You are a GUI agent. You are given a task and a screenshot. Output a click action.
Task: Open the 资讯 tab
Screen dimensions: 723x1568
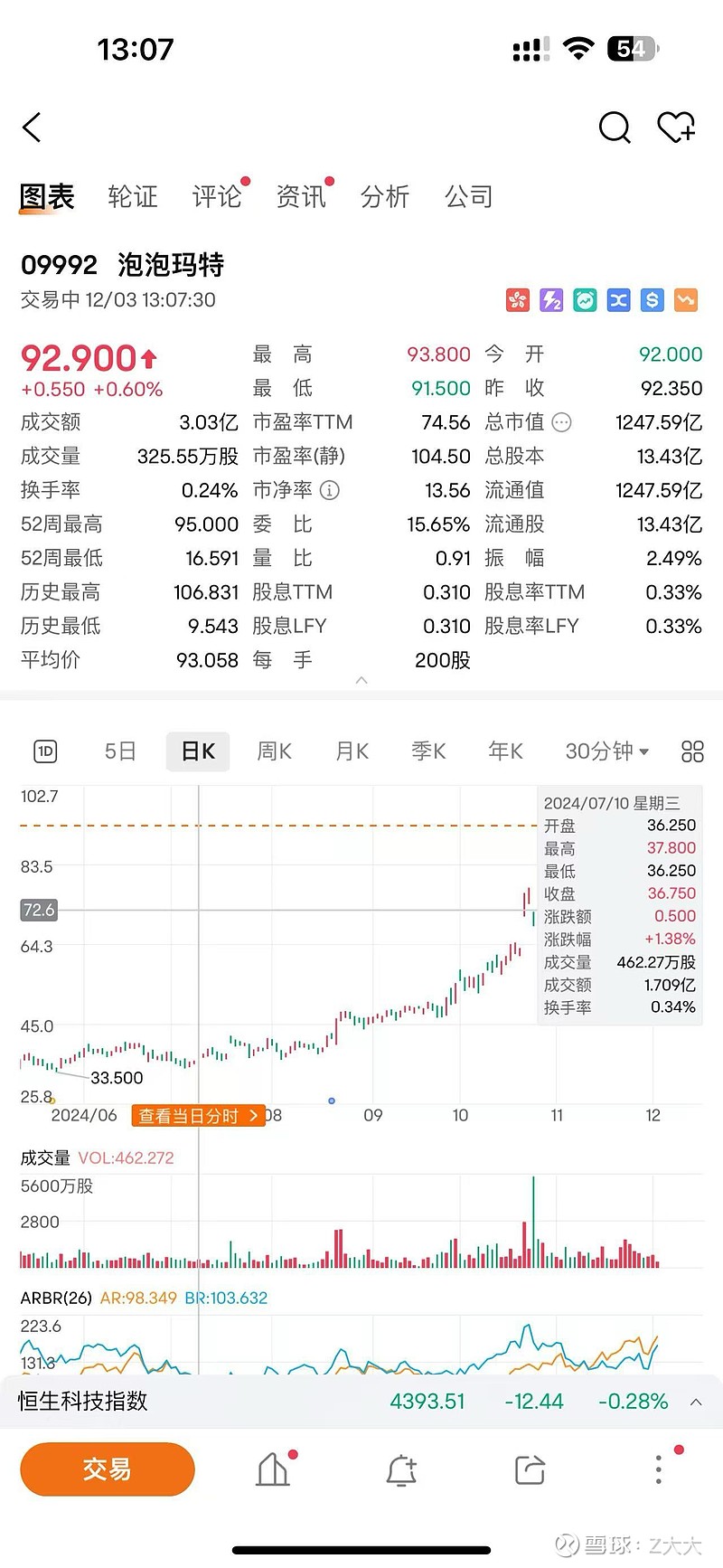(301, 196)
